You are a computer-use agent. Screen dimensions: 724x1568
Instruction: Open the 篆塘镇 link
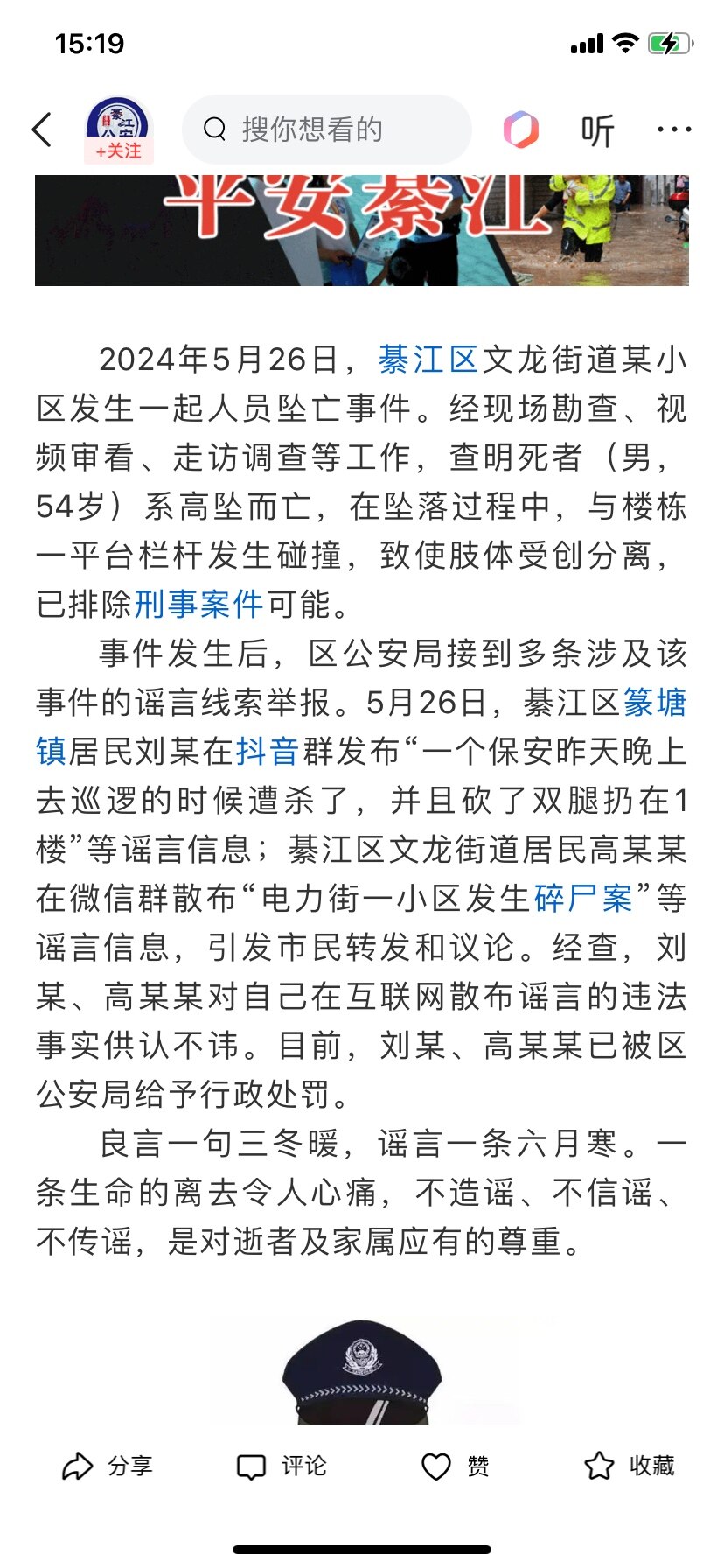coord(654,703)
